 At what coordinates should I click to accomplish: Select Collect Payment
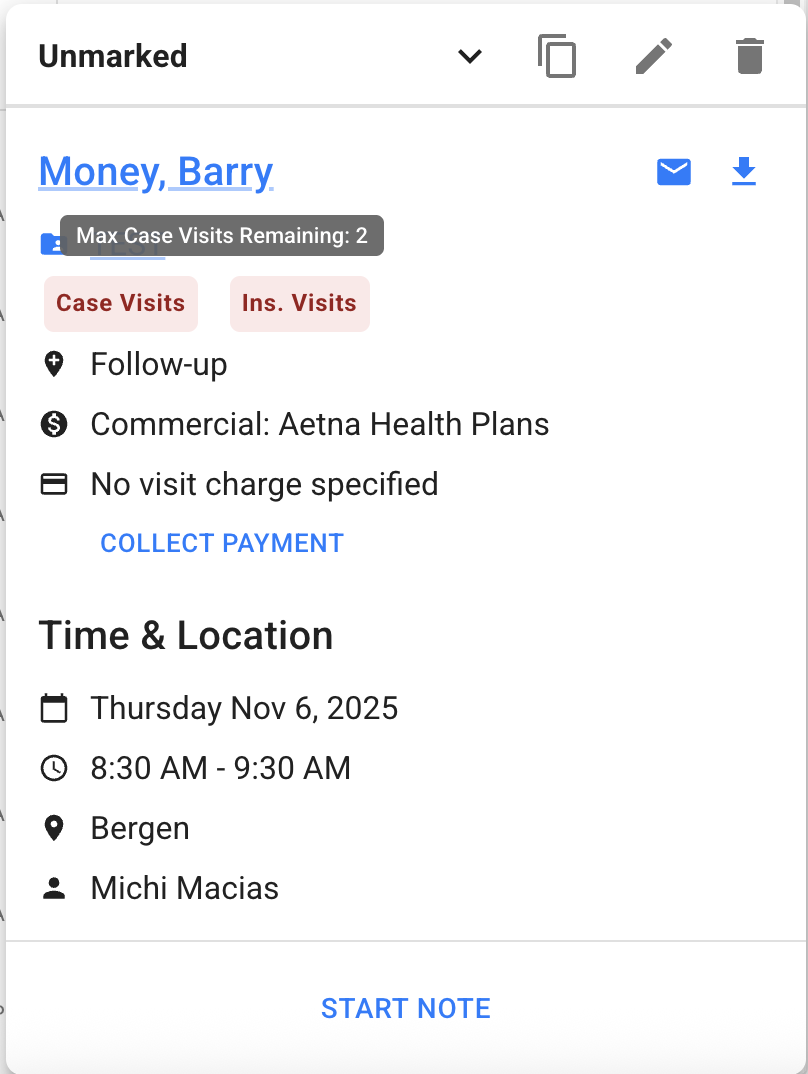(x=222, y=543)
